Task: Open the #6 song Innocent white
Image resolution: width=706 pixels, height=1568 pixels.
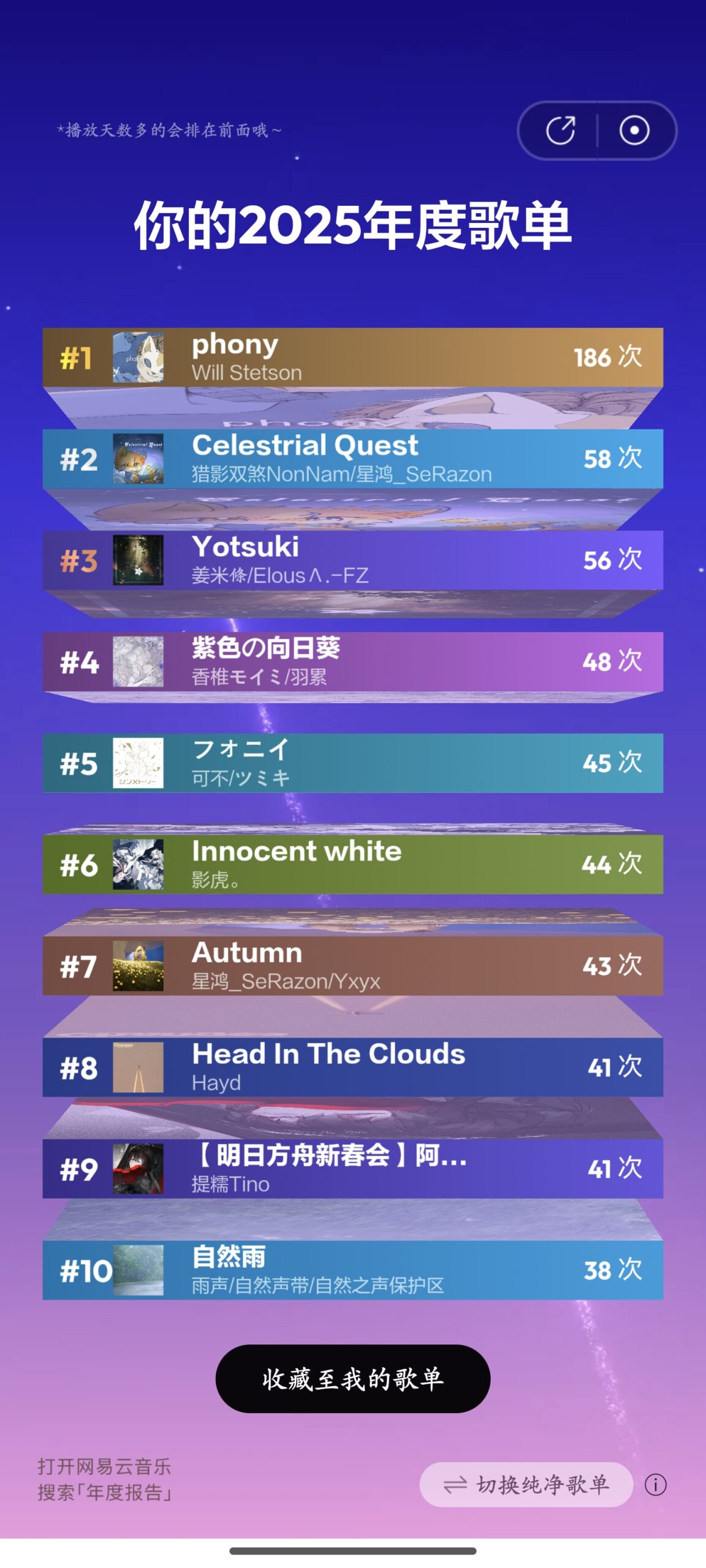Action: tap(352, 864)
